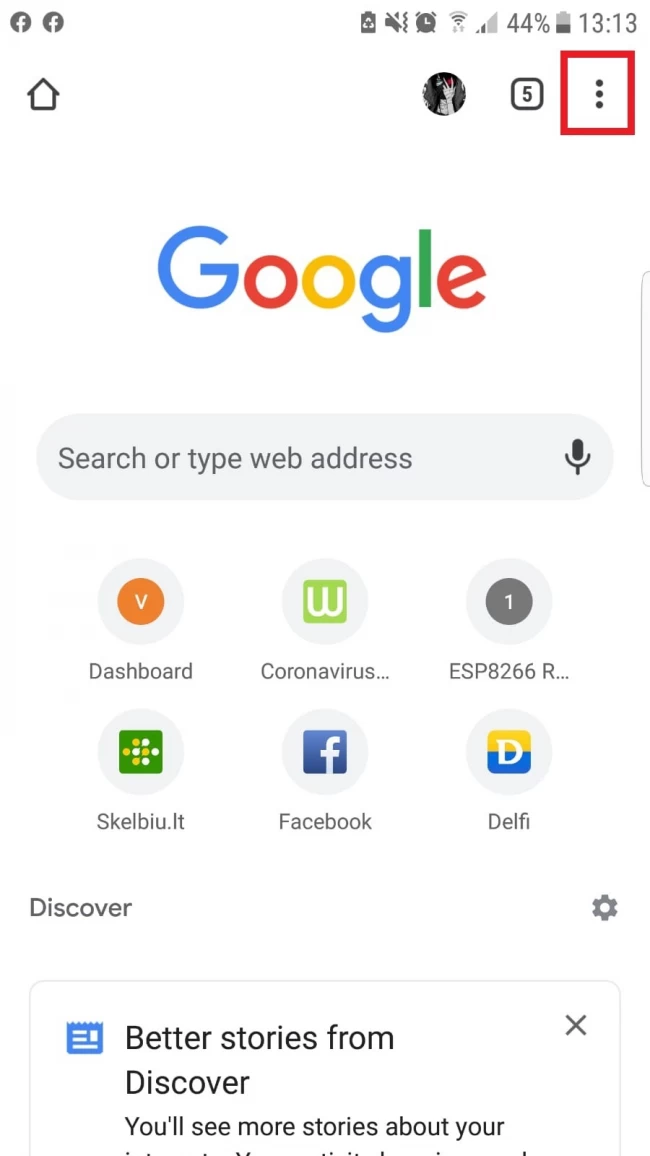This screenshot has height=1156, width=650.
Task: Open the Coronavirus shortcut tile
Action: pos(325,620)
